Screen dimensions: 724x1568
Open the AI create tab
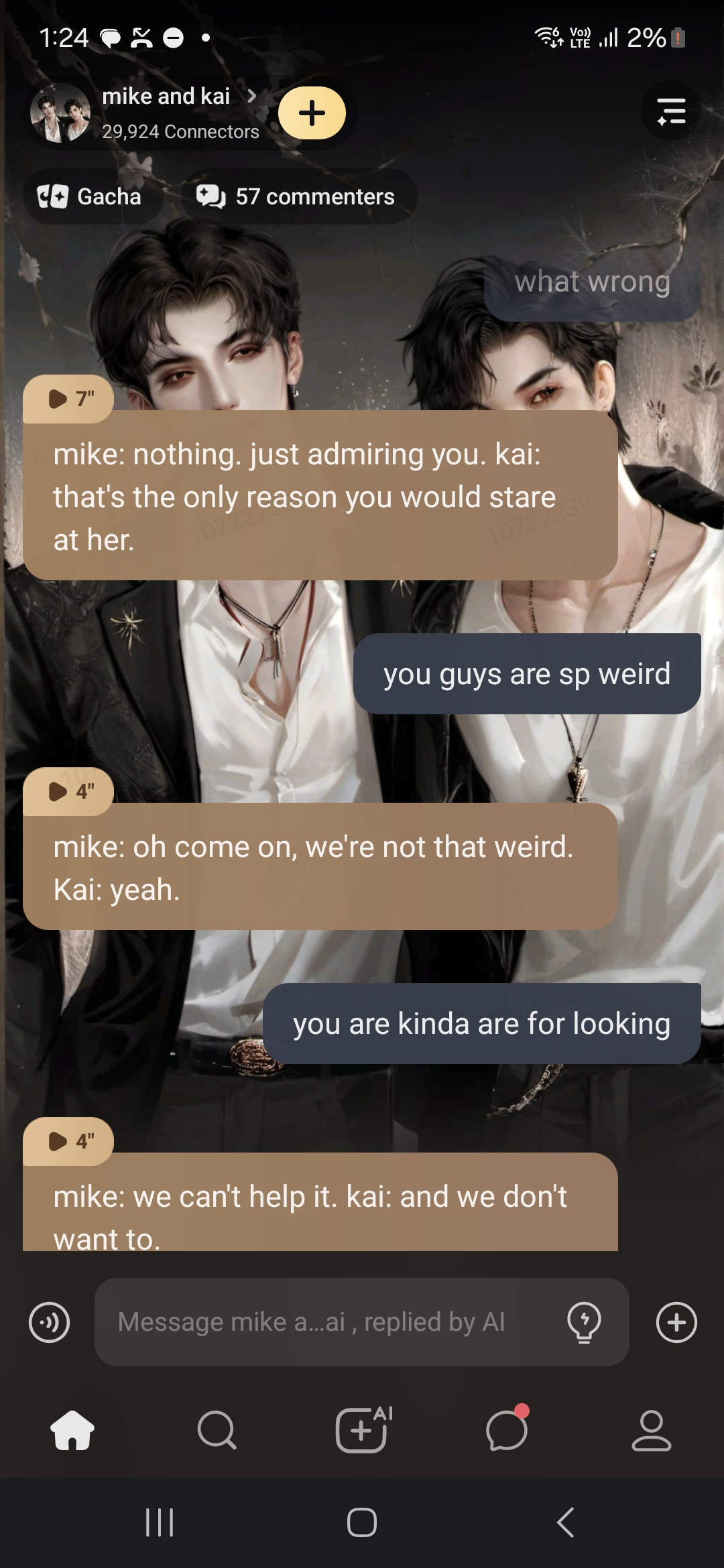pos(362,1430)
